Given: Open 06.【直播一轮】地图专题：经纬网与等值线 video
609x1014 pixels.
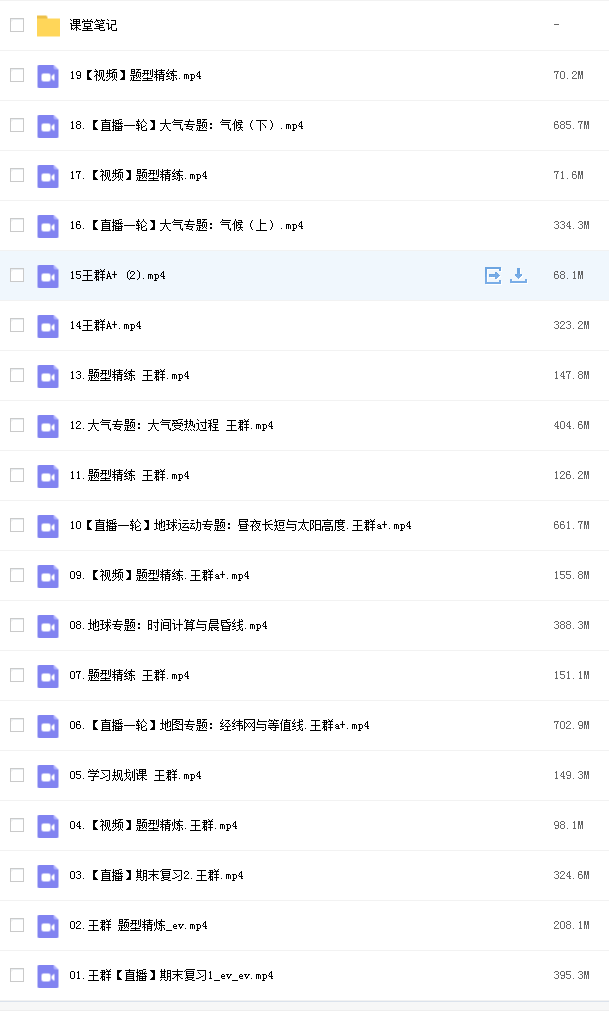Looking at the screenshot, I should [219, 726].
